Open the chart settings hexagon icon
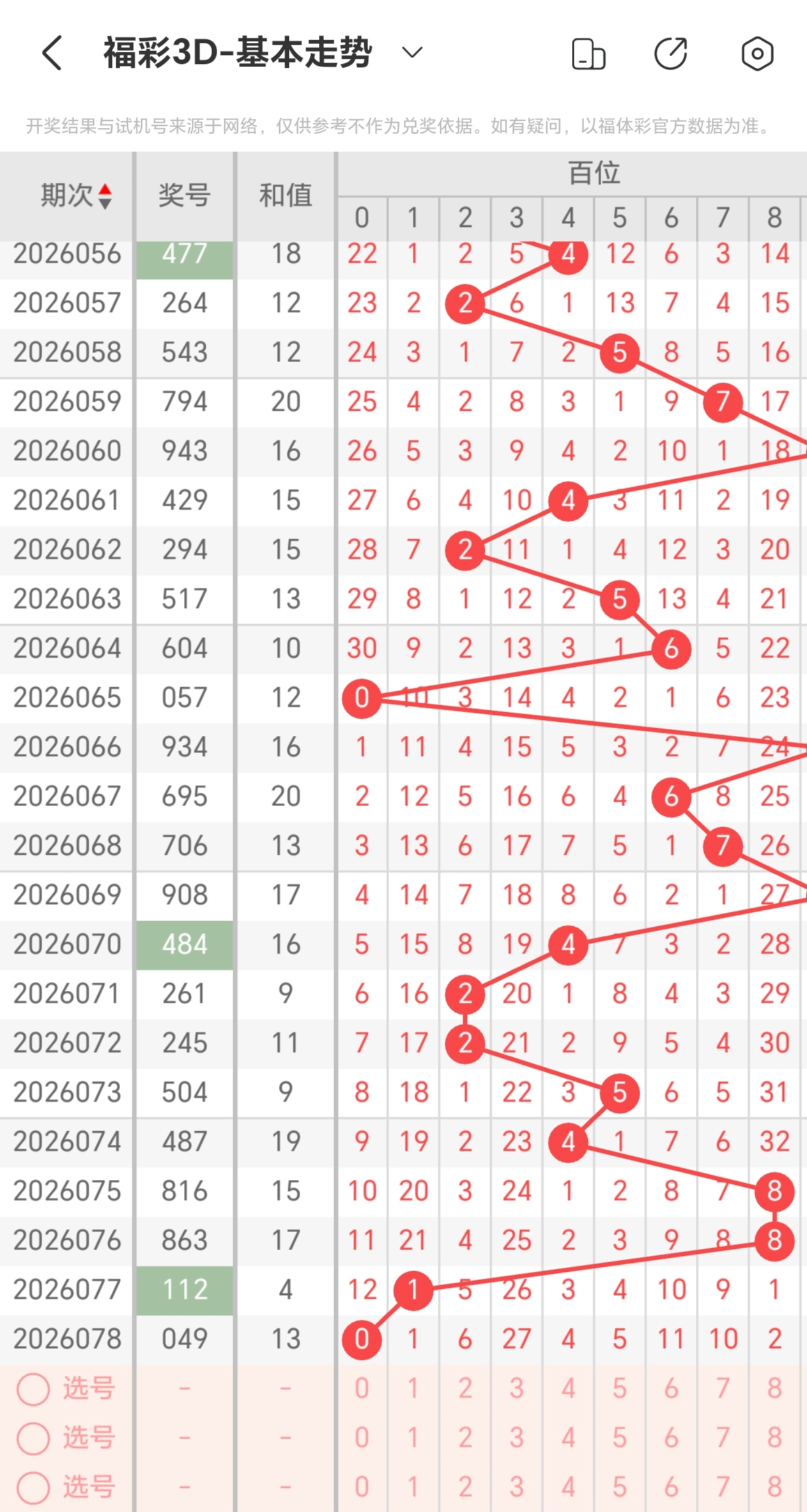807x1512 pixels. [757, 54]
